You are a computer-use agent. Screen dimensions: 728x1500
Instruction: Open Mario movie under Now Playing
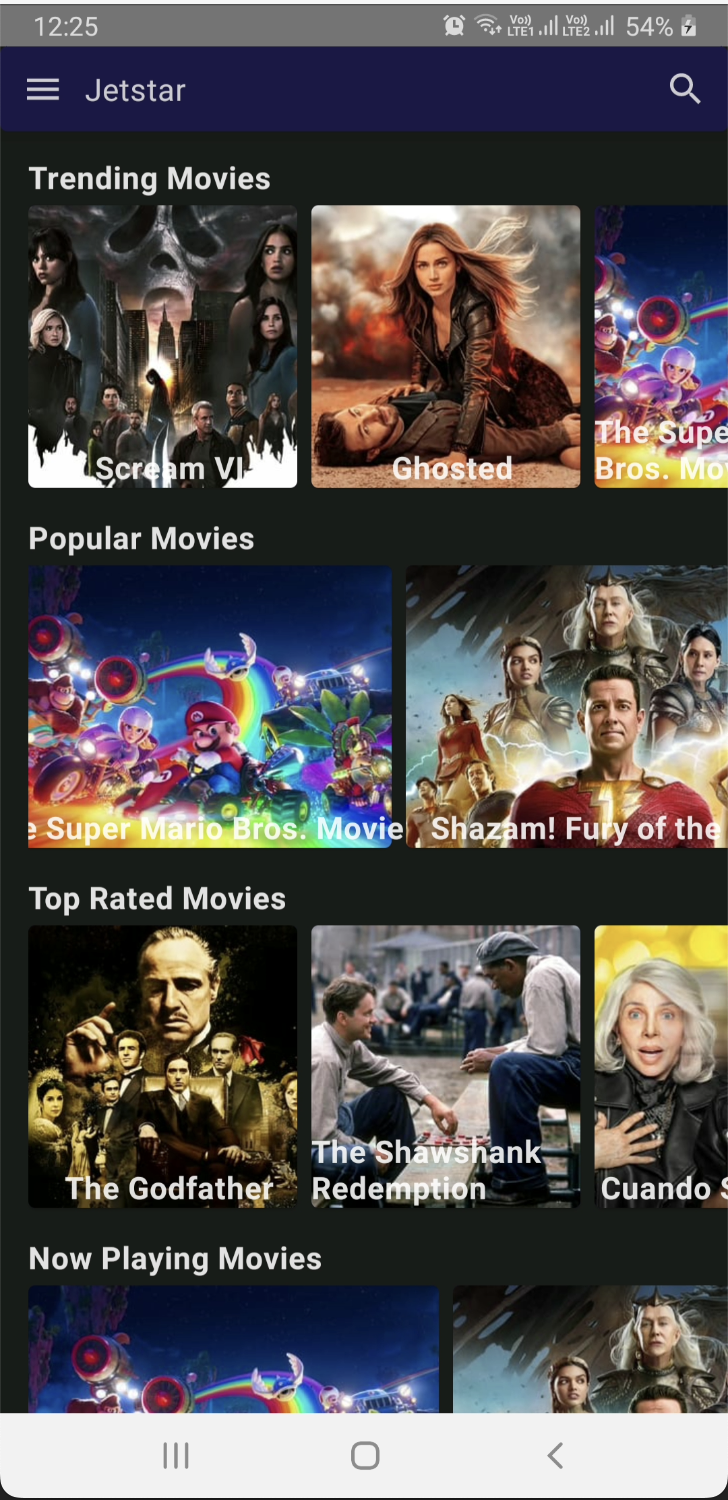point(233,1349)
